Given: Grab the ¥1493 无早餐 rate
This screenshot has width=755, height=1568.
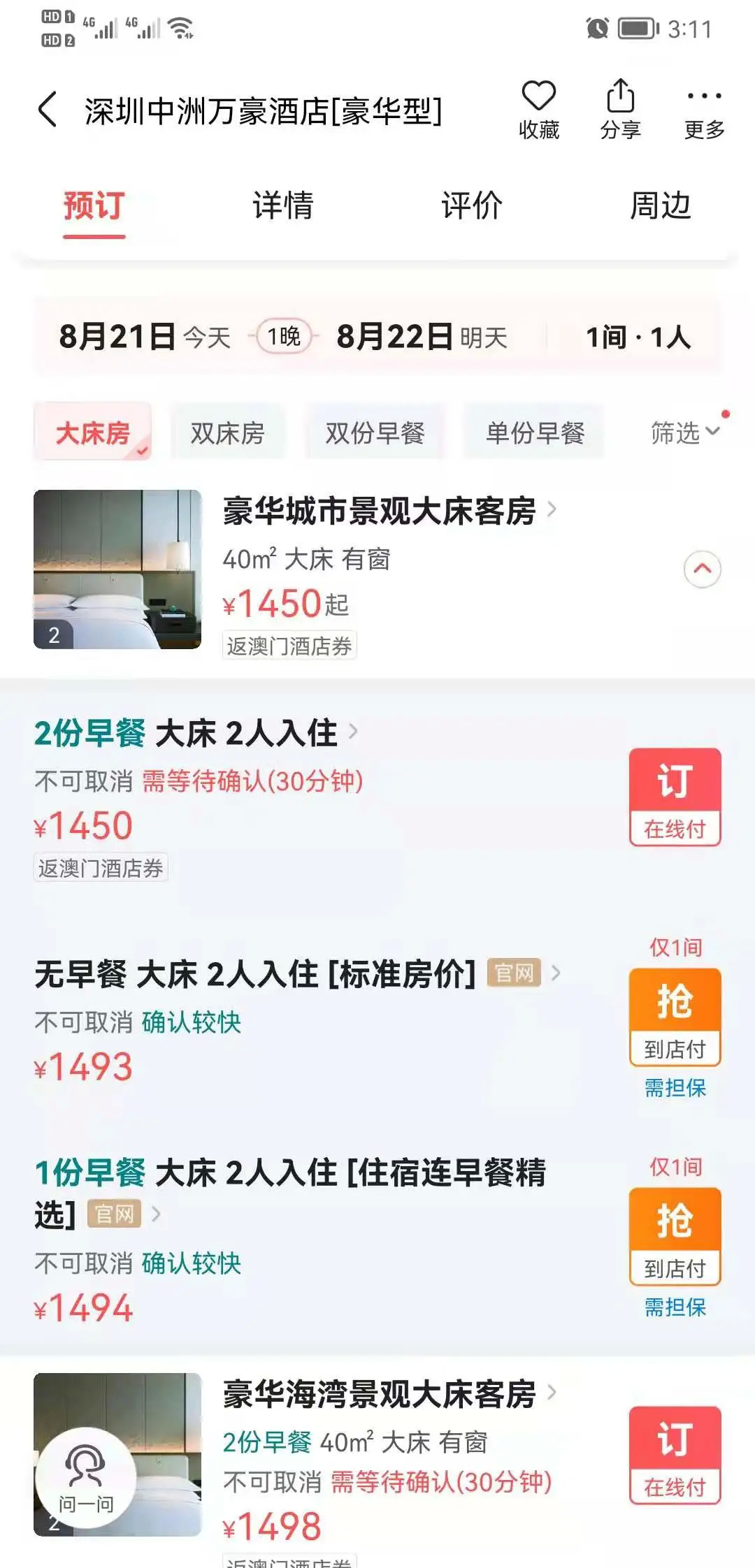Looking at the screenshot, I should 675,1017.
